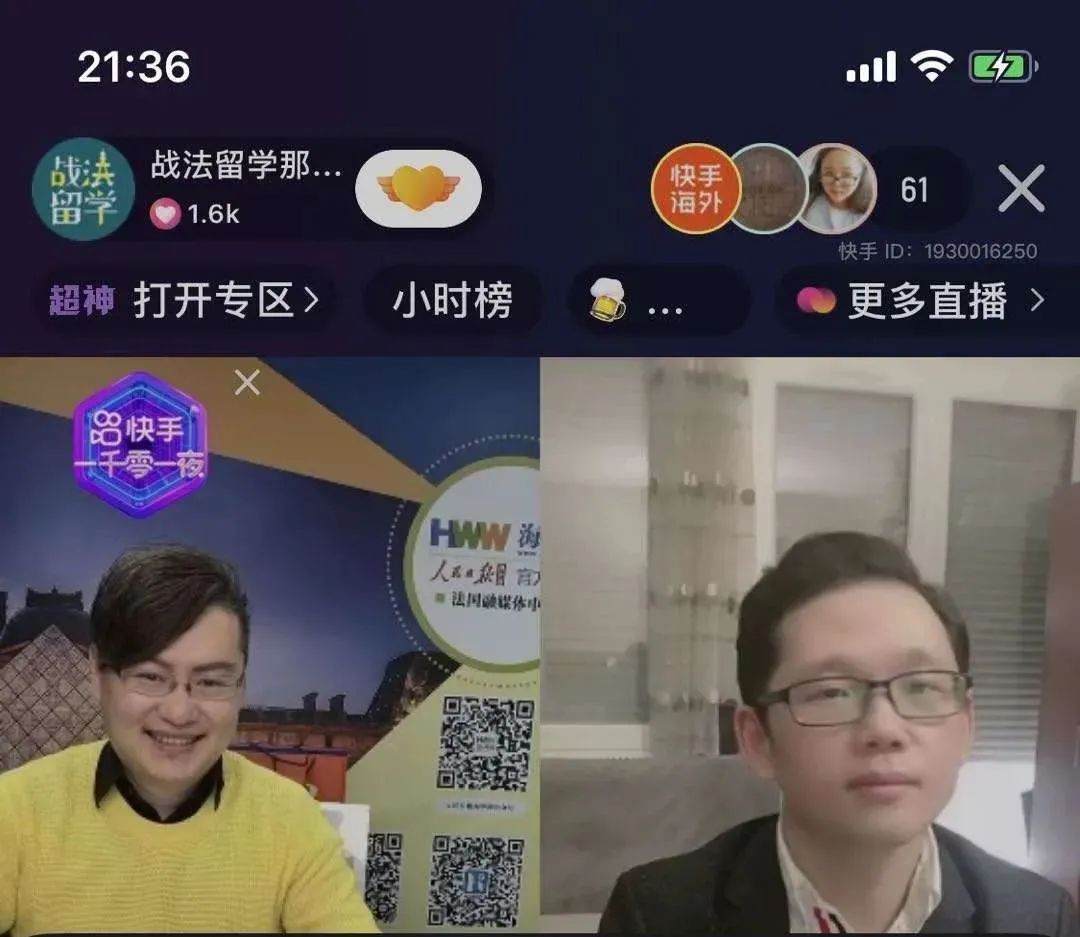Dismiss the 快手一千零一夜 badge
Image resolution: width=1080 pixels, height=937 pixels.
pyautogui.click(x=247, y=382)
